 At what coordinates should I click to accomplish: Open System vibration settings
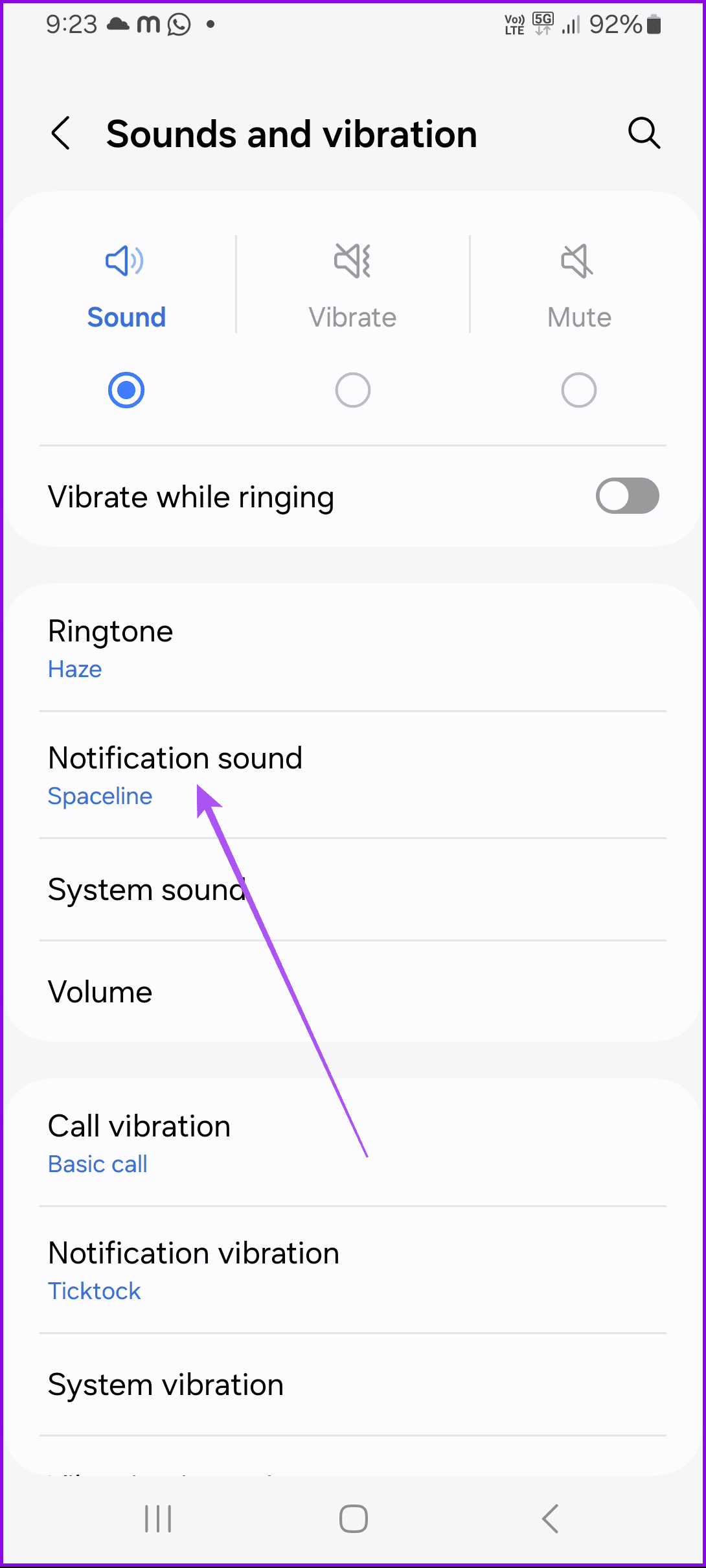click(353, 1385)
